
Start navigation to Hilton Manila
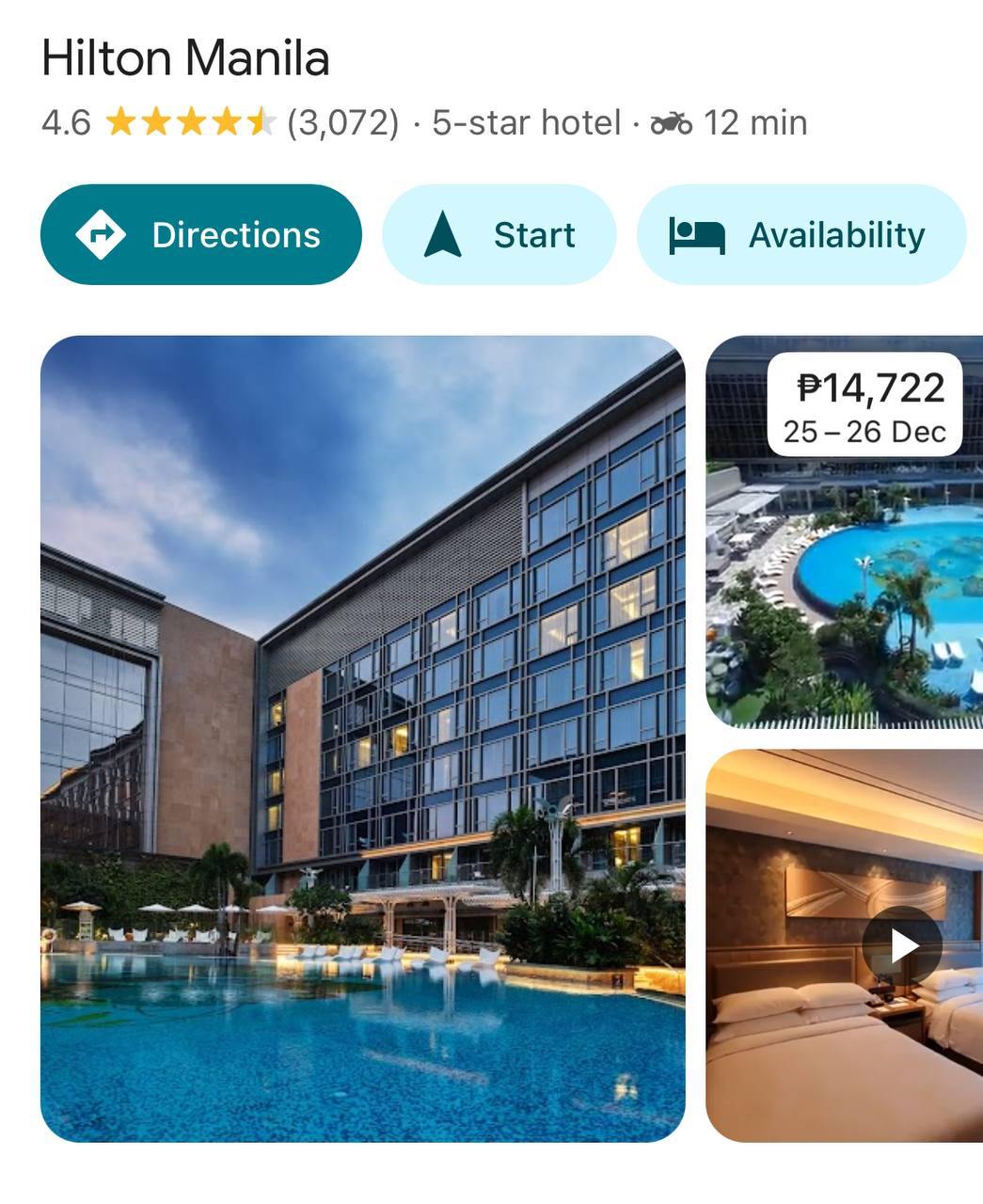pos(499,235)
